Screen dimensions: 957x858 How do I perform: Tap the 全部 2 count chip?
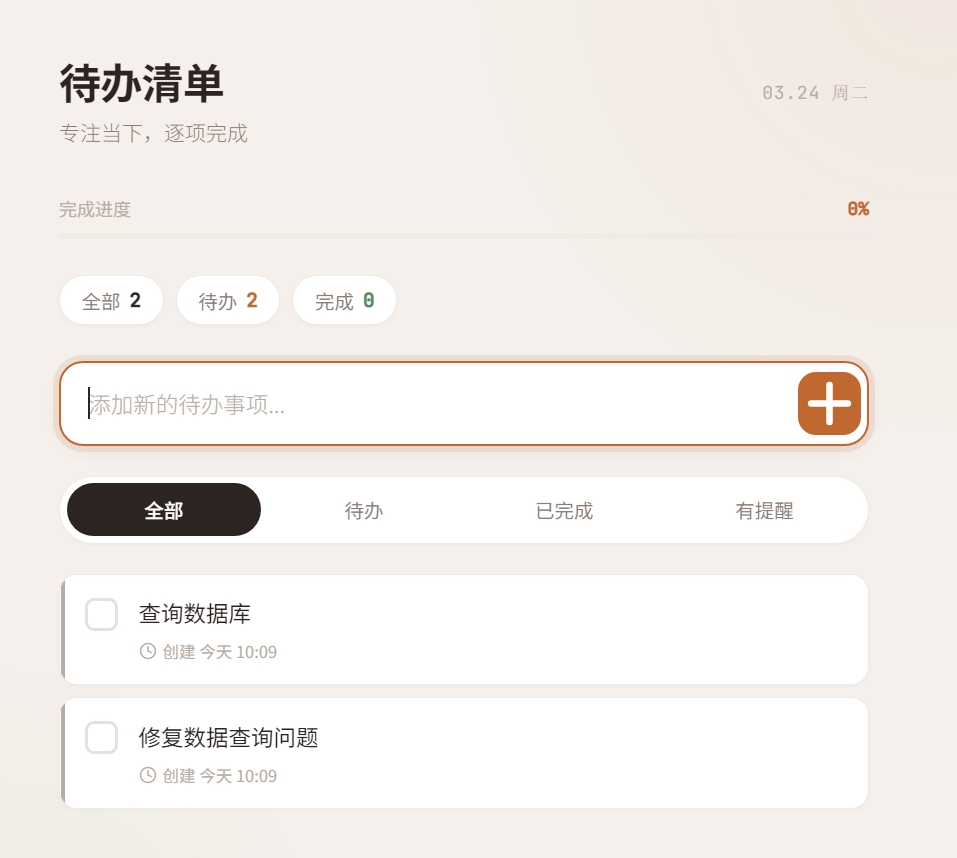tap(111, 301)
